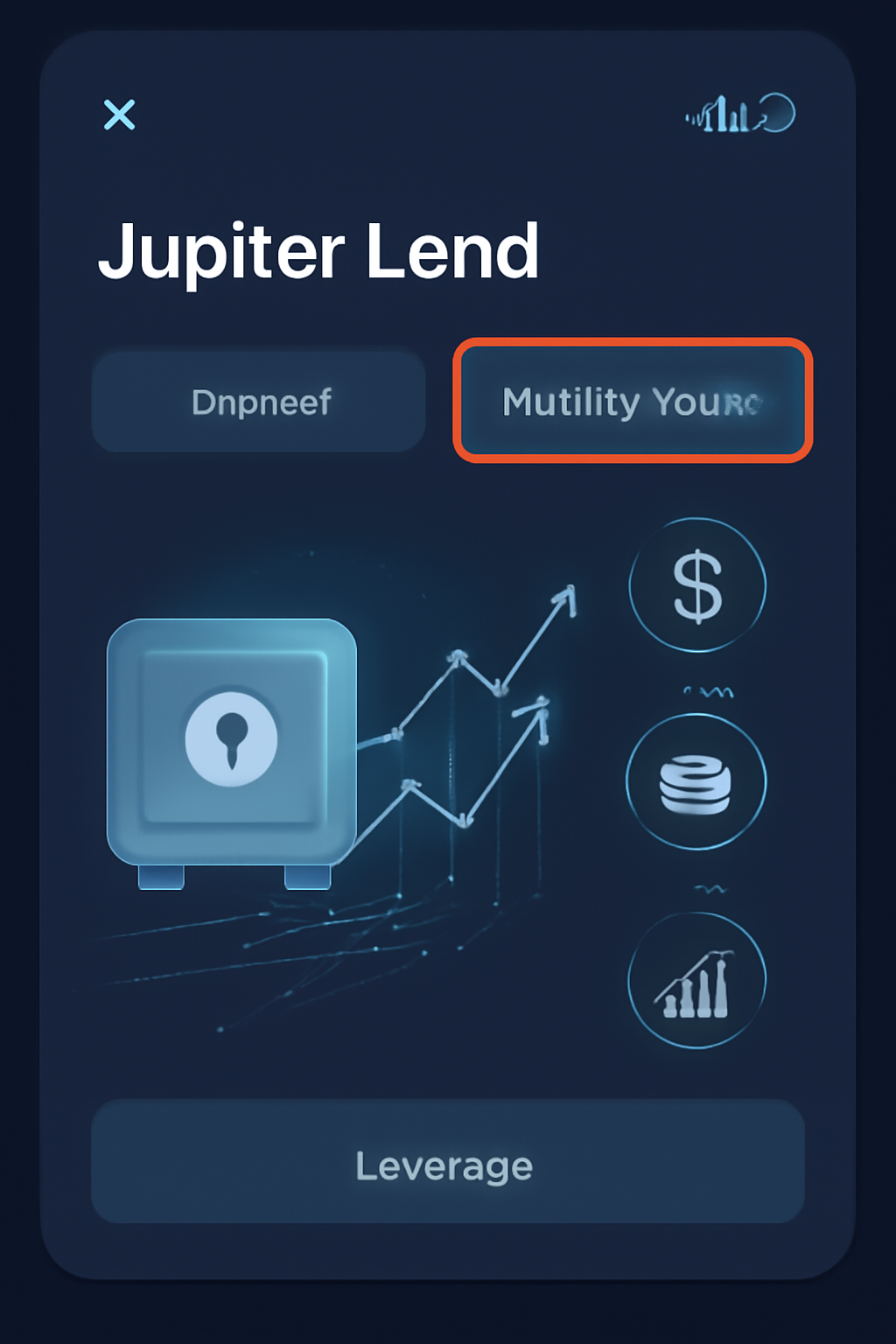Toggle the chart icon circle selection
Viewport: 896px width, 1344px height.
point(696,979)
